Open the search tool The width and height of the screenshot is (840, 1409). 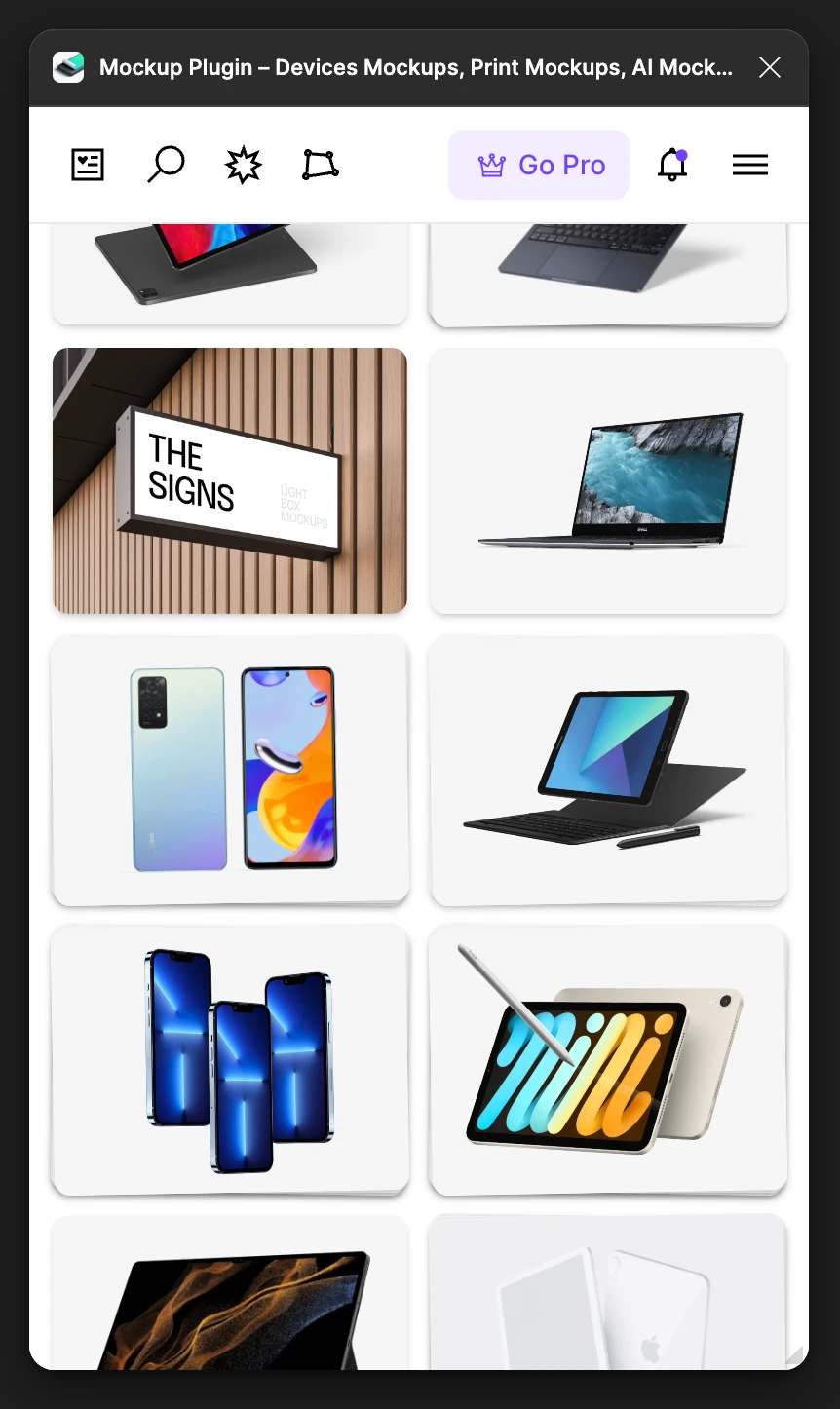coord(166,165)
